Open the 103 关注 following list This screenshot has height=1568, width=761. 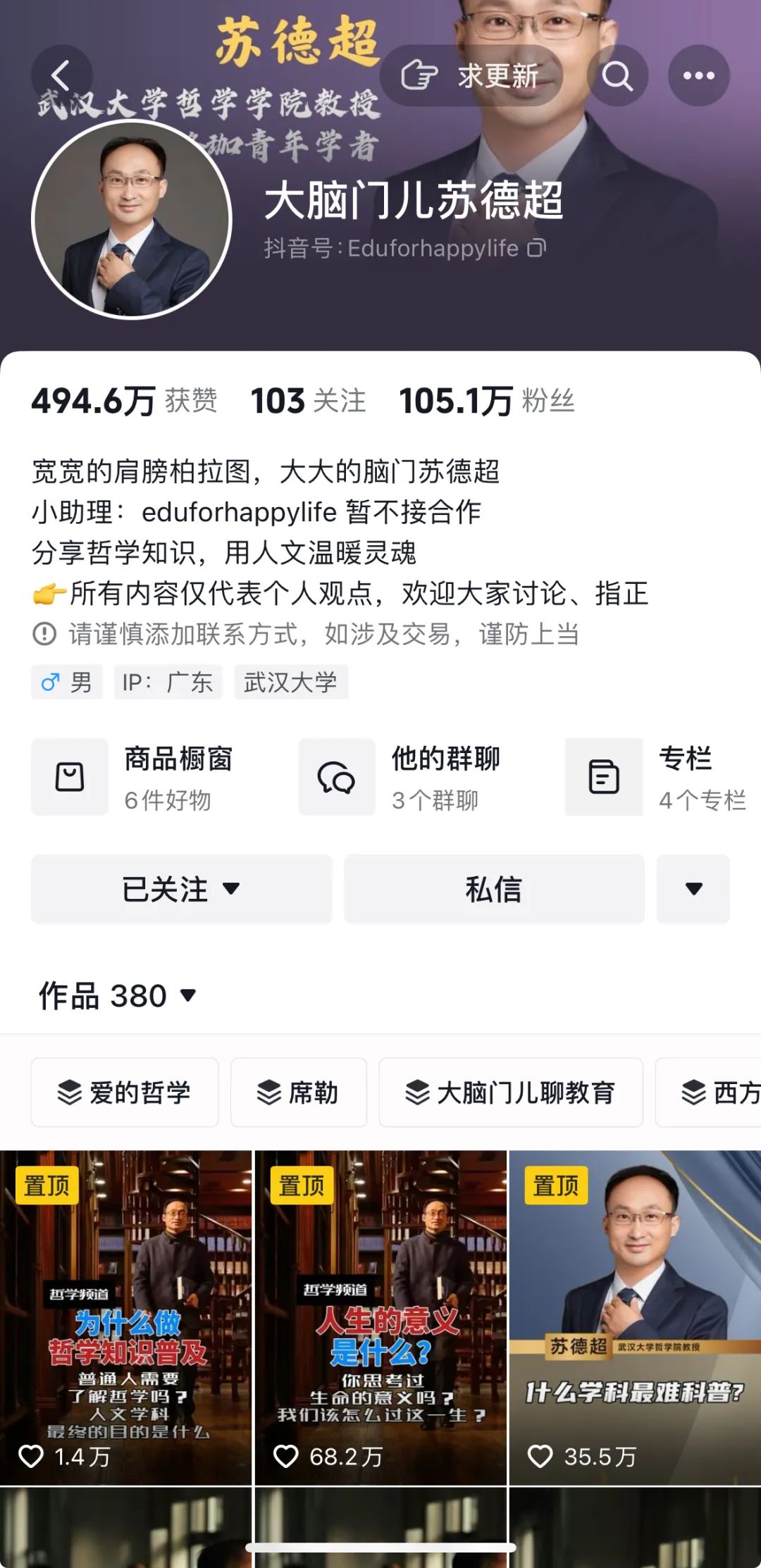(308, 401)
